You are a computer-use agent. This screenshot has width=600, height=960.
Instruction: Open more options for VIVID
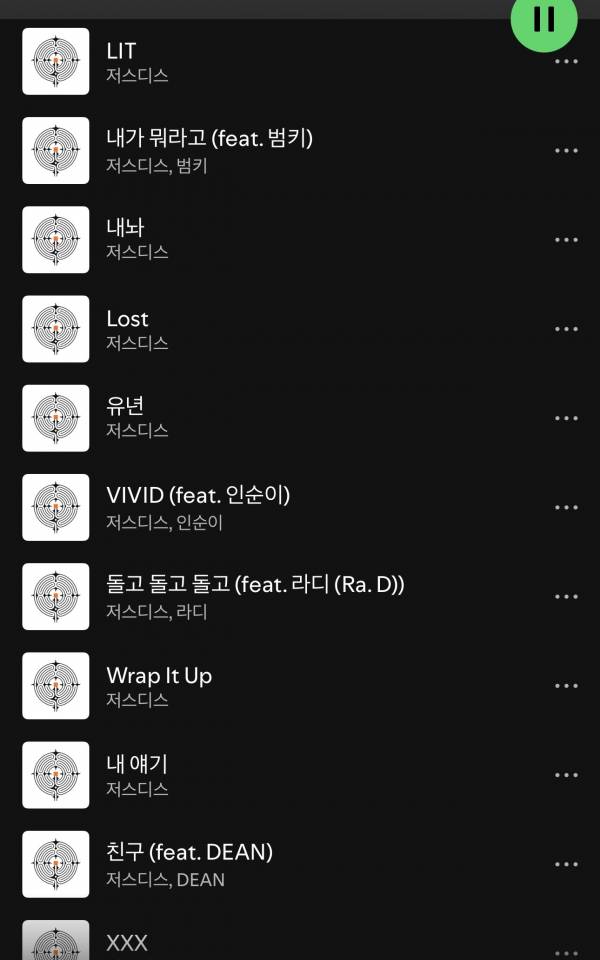pos(566,507)
